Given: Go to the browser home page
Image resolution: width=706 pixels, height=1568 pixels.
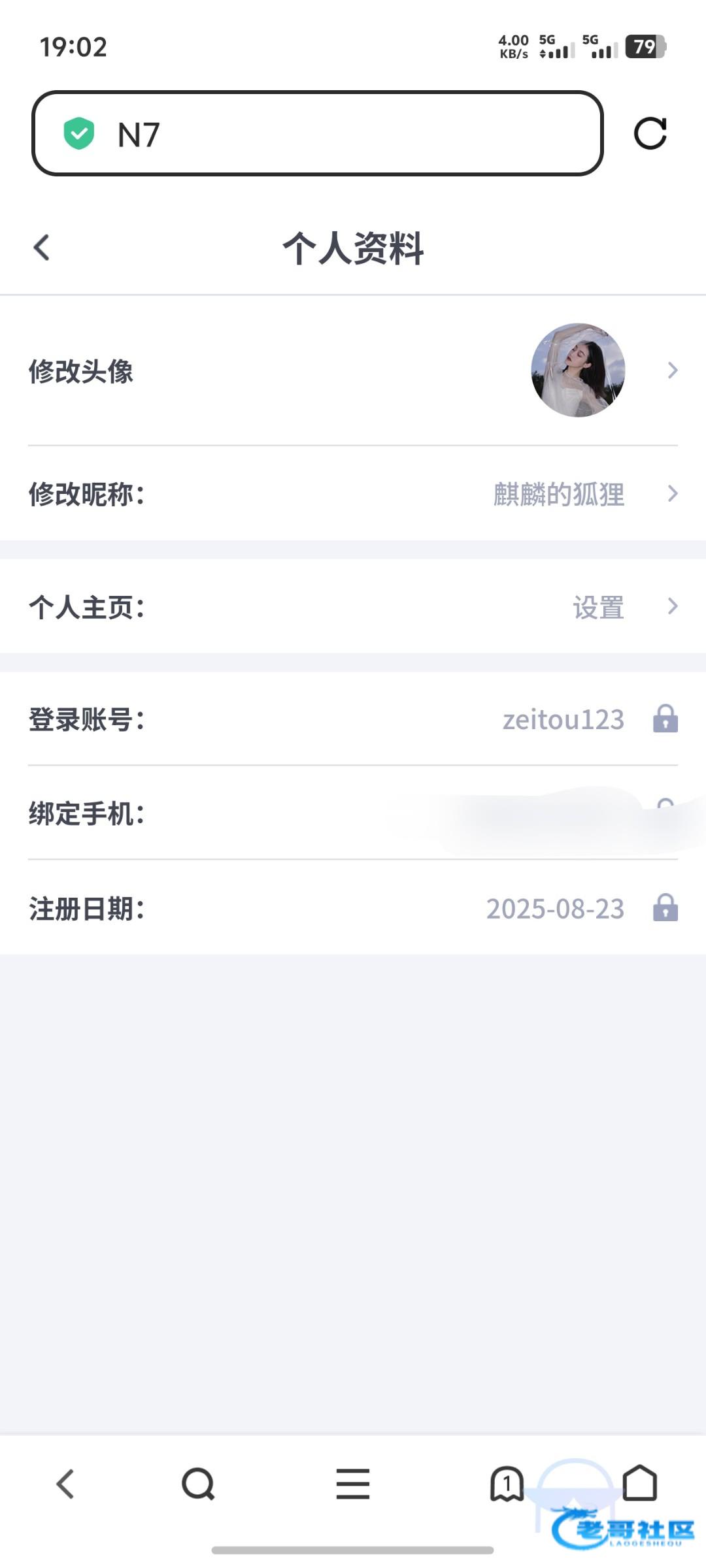Looking at the screenshot, I should [x=639, y=1484].
